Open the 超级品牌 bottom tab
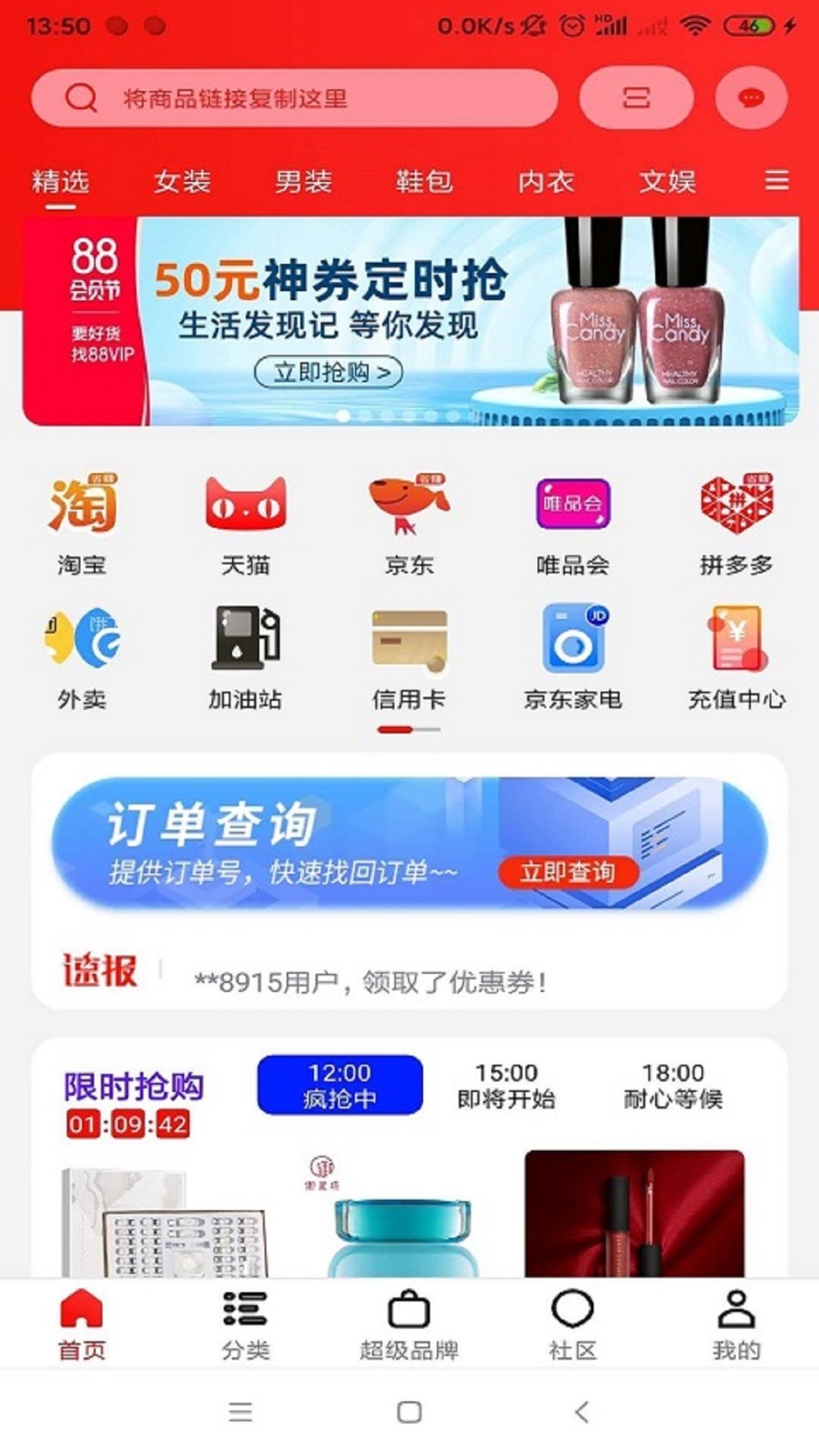 (409, 1325)
